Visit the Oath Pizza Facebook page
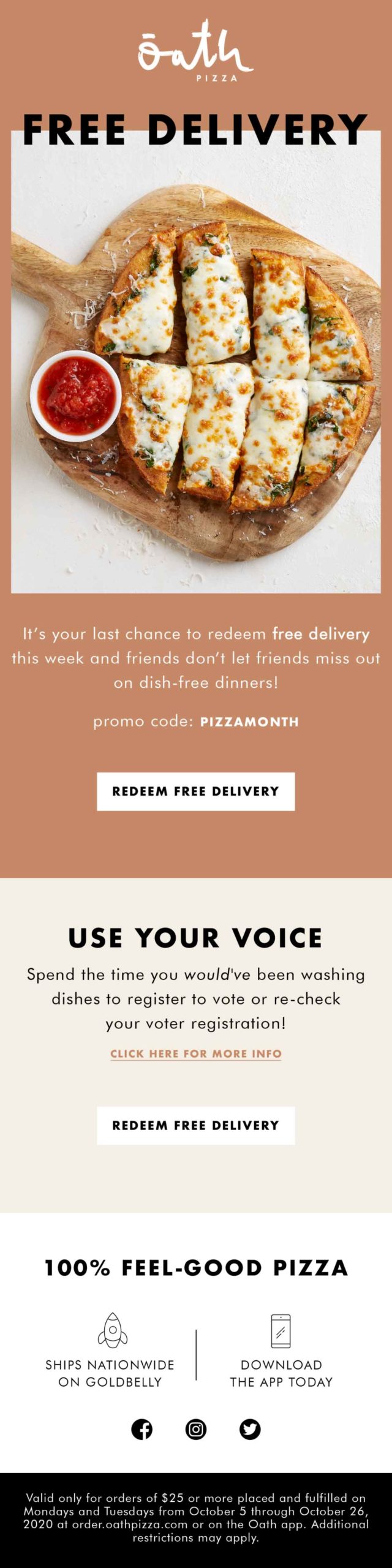392x1568 pixels. coord(142,1429)
